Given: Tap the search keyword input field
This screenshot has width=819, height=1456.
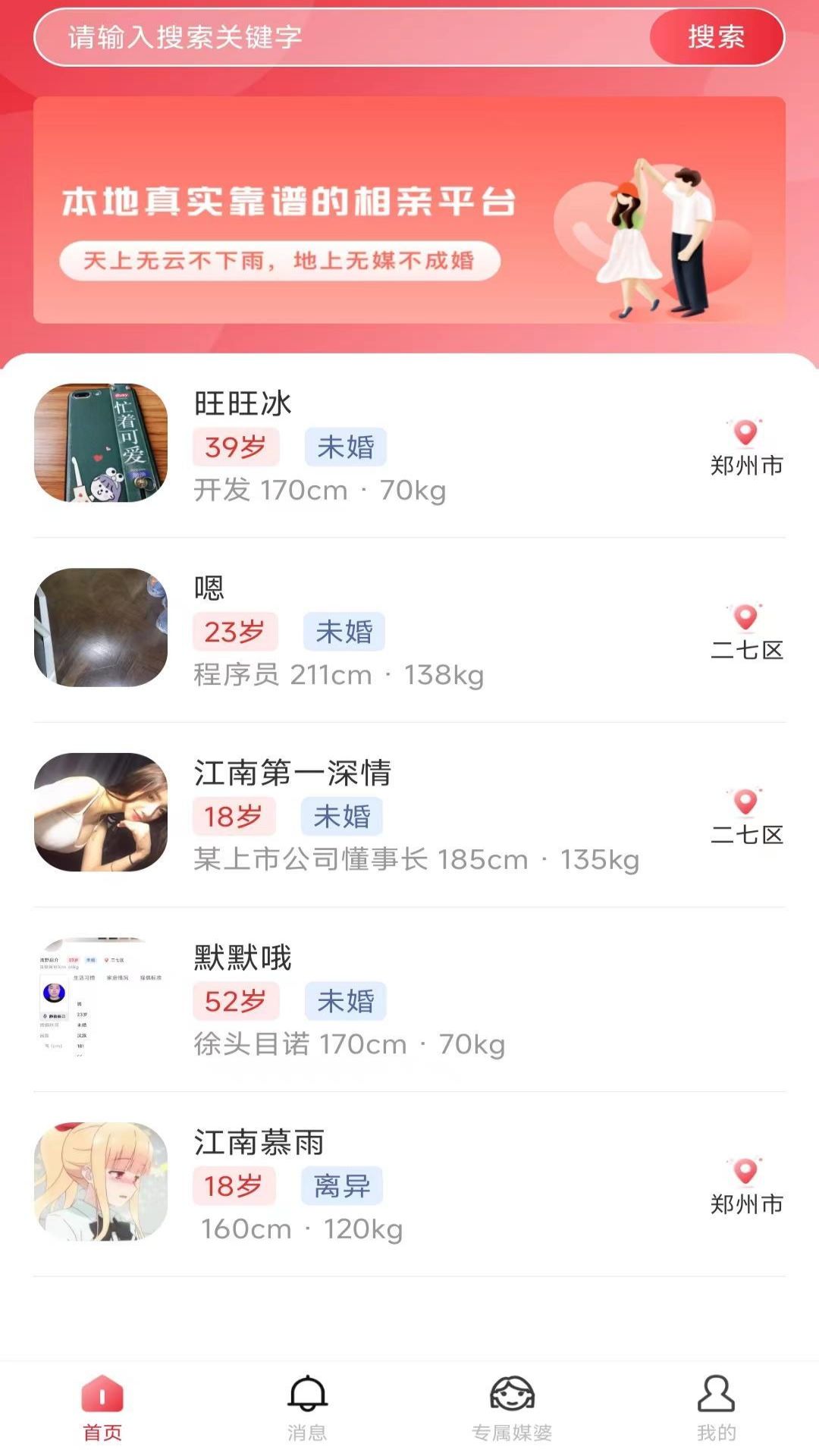Looking at the screenshot, I should [341, 37].
